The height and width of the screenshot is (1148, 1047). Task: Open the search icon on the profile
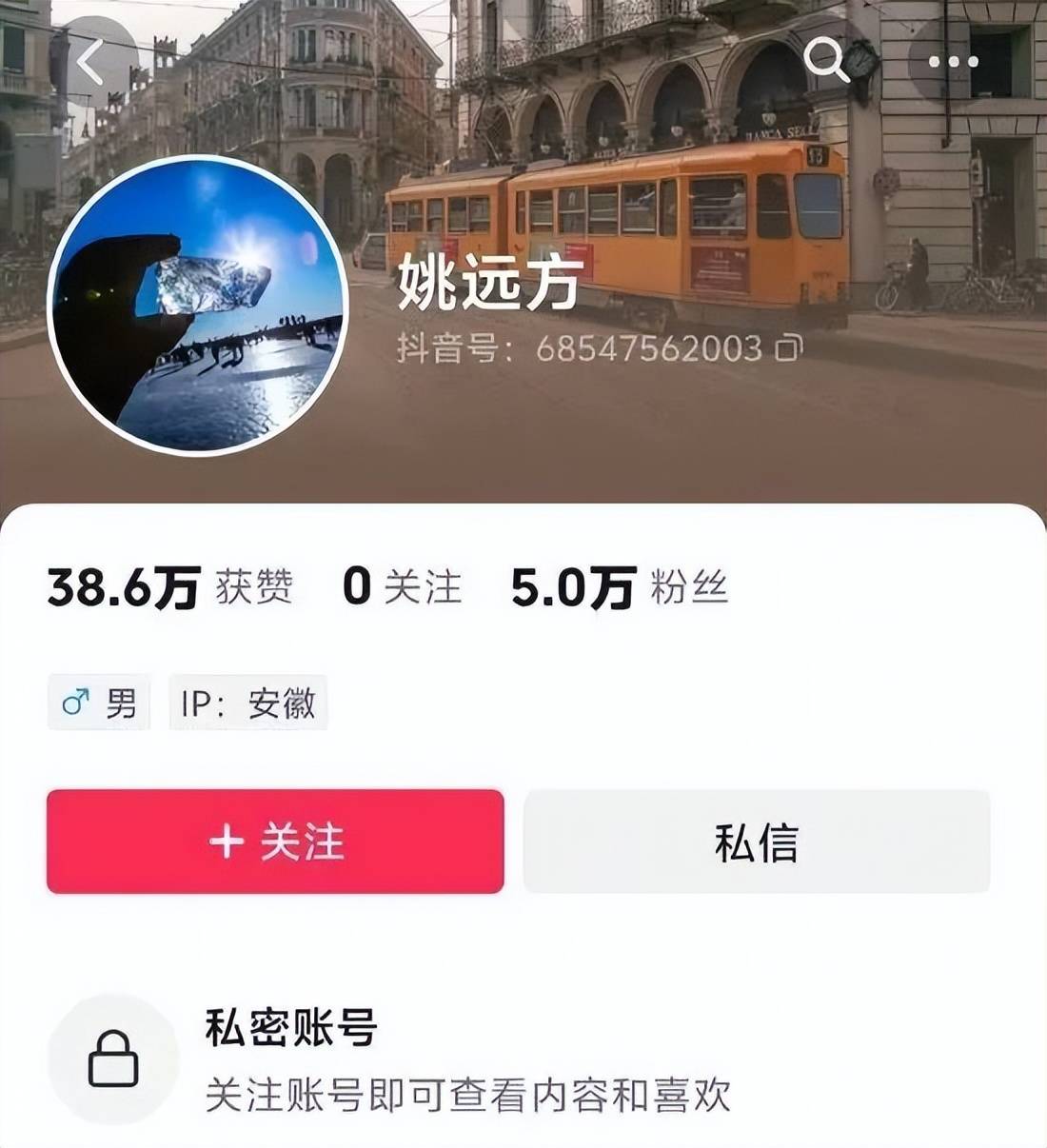coord(825,61)
